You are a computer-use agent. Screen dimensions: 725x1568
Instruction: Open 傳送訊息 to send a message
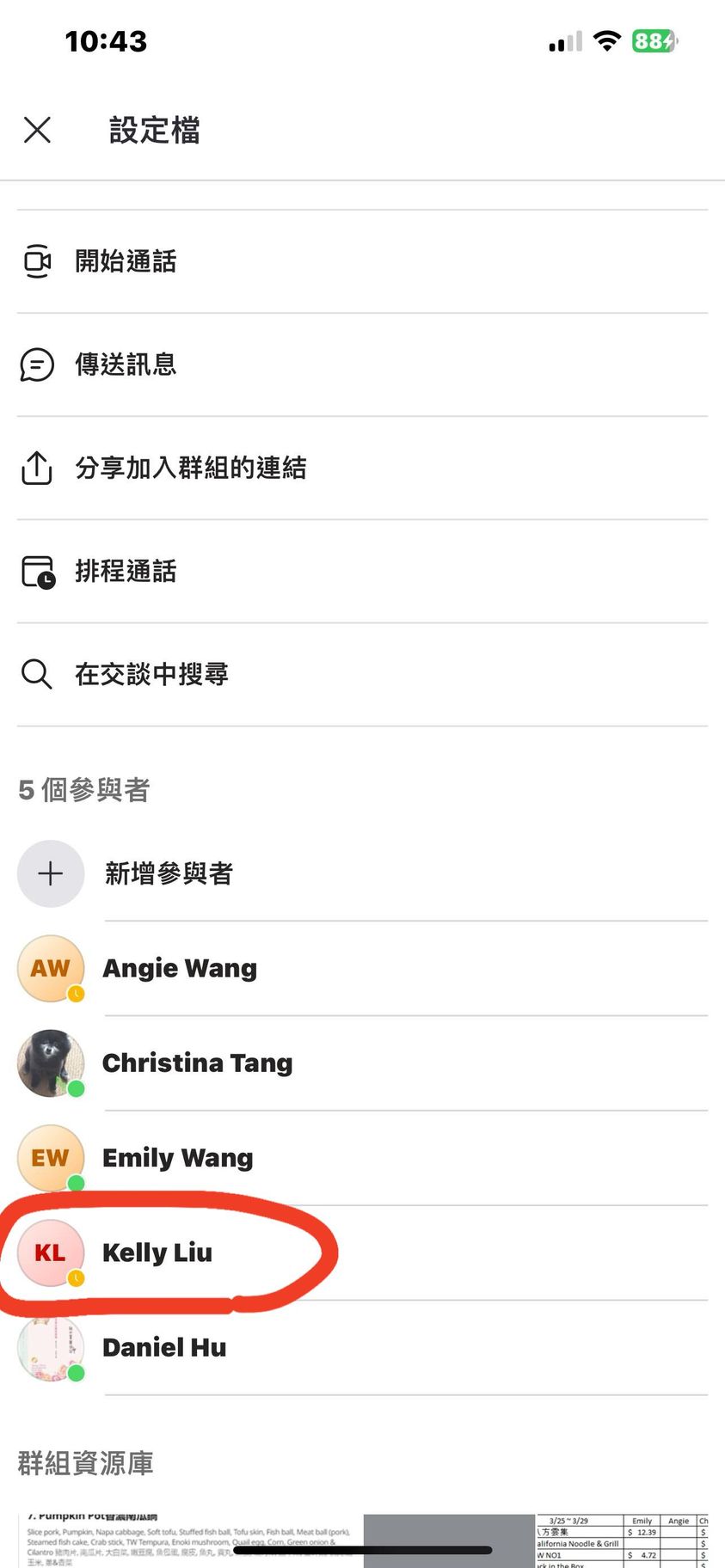tap(126, 364)
